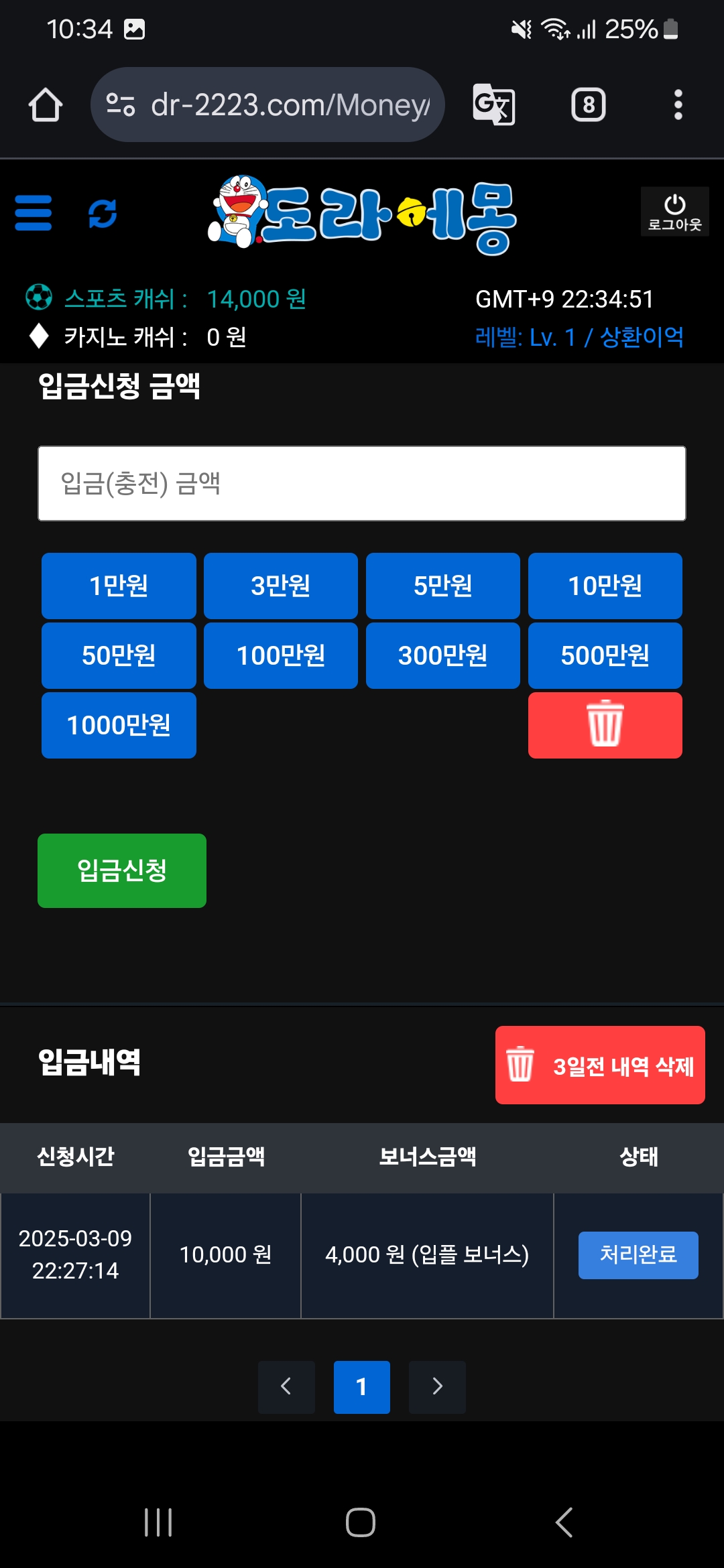This screenshot has width=724, height=1568.
Task: Open the browser three-dot overflow menu
Action: pyautogui.click(x=678, y=105)
